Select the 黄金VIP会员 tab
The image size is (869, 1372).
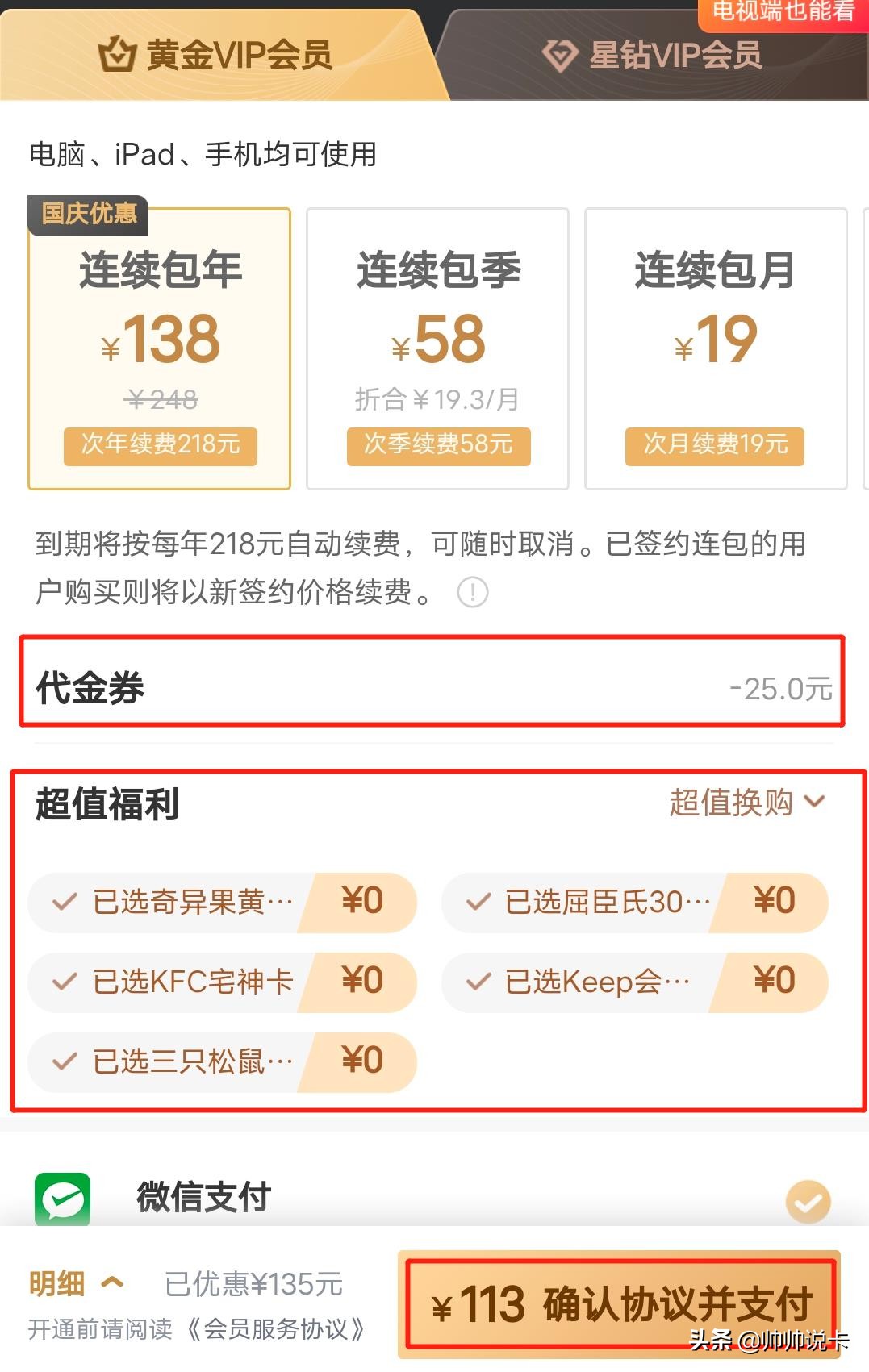click(x=234, y=55)
